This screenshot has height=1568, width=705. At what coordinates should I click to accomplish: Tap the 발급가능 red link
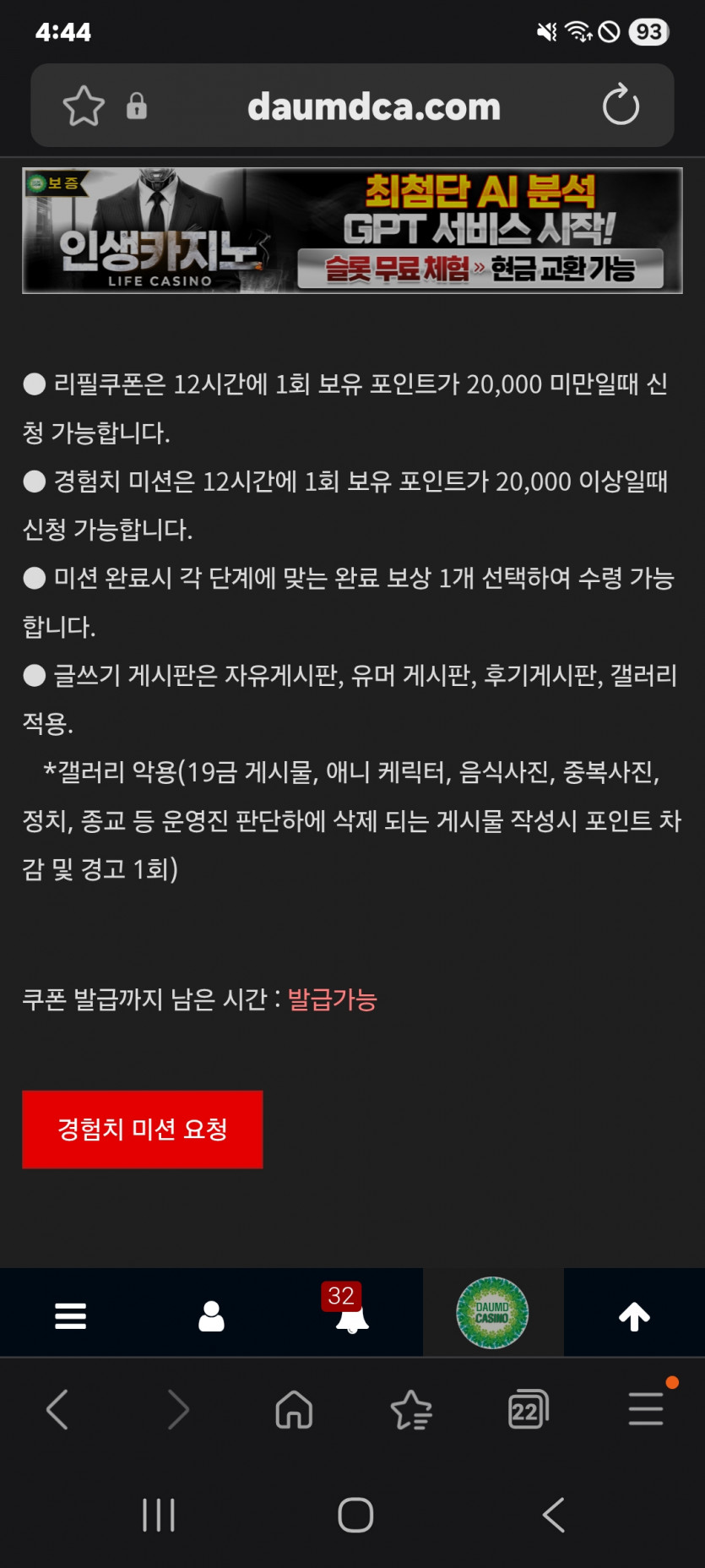[331, 999]
